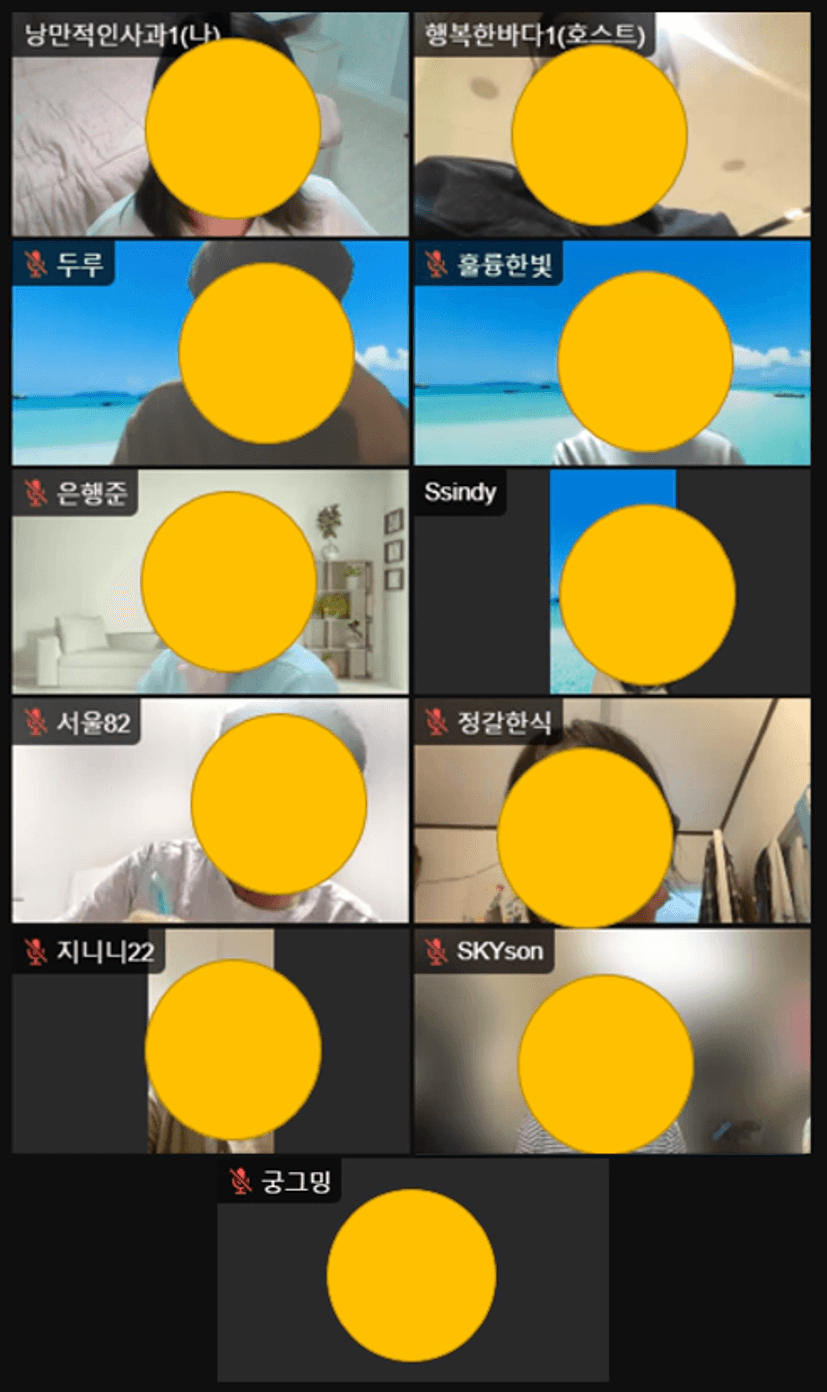Tap the 은행준 participant tile
Image resolution: width=827 pixels, height=1392 pixels.
210,582
